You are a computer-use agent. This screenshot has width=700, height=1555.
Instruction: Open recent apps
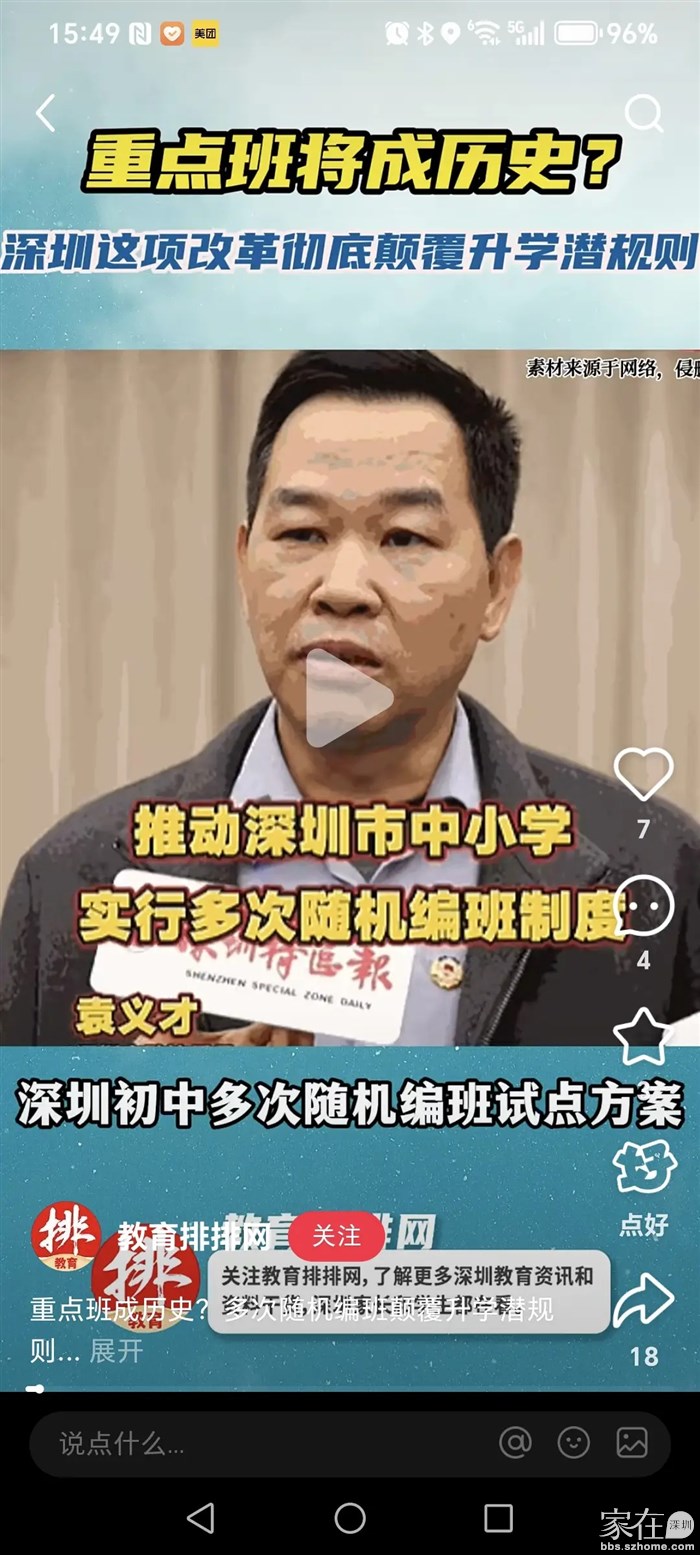coord(498,1518)
